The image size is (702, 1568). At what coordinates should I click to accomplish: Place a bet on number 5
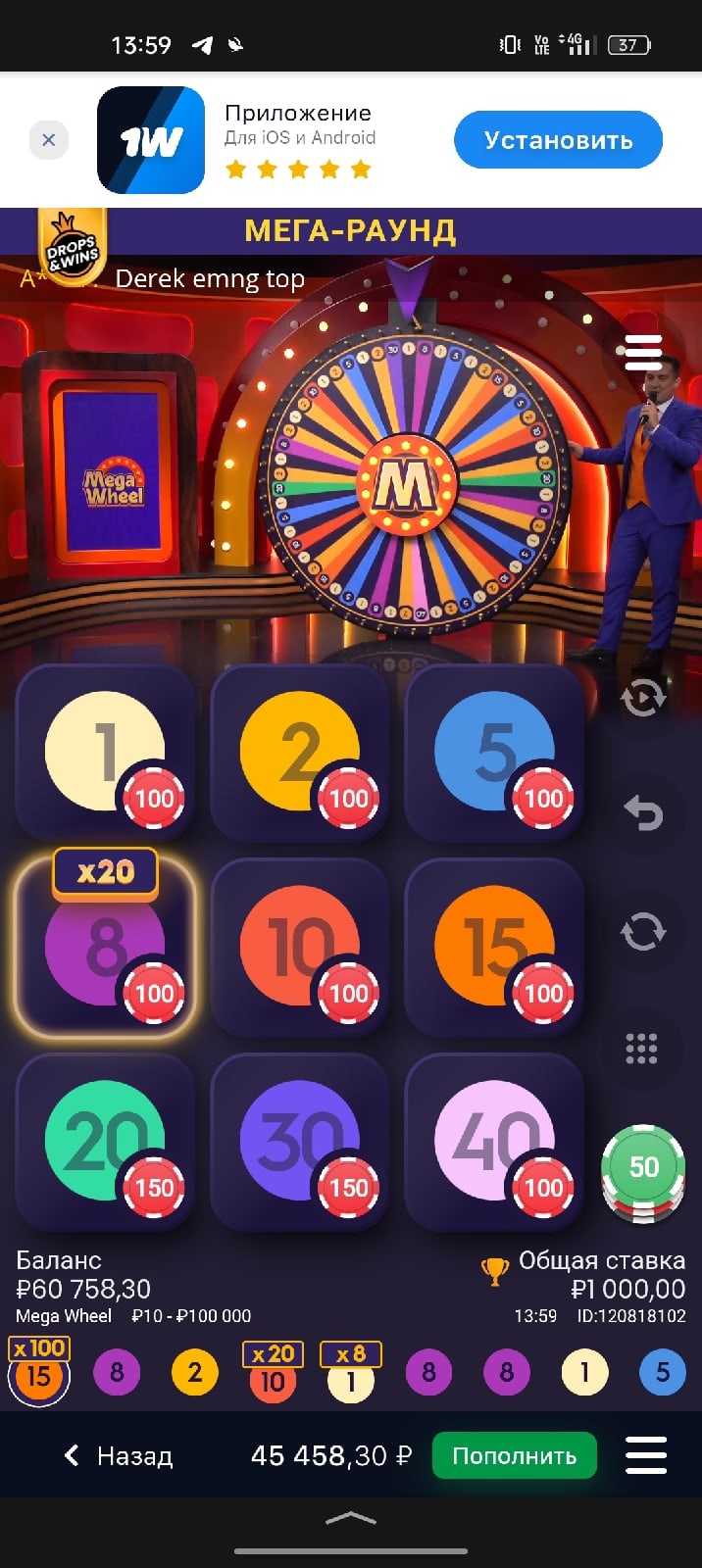(494, 753)
